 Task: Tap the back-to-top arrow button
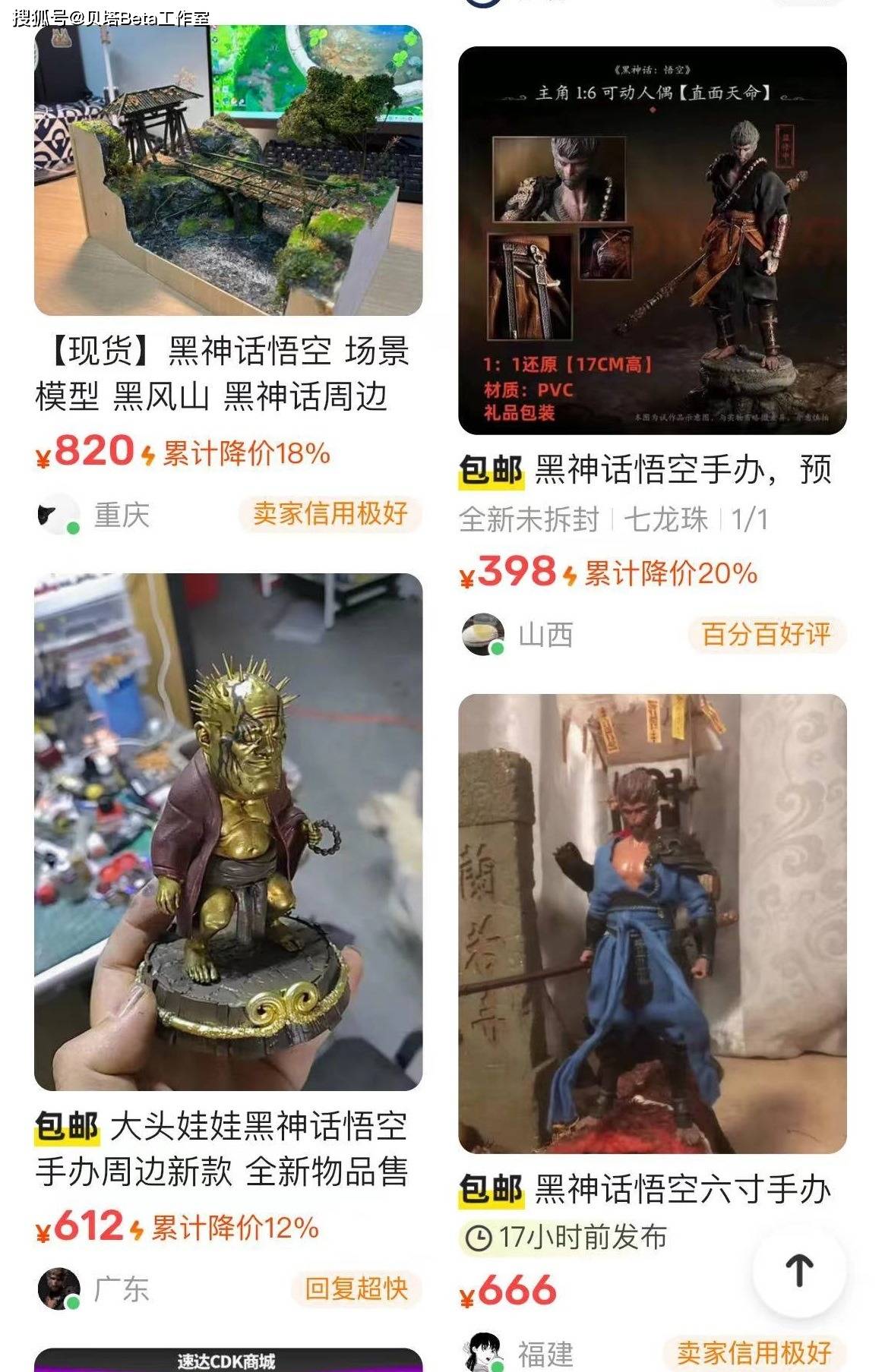(x=799, y=1270)
